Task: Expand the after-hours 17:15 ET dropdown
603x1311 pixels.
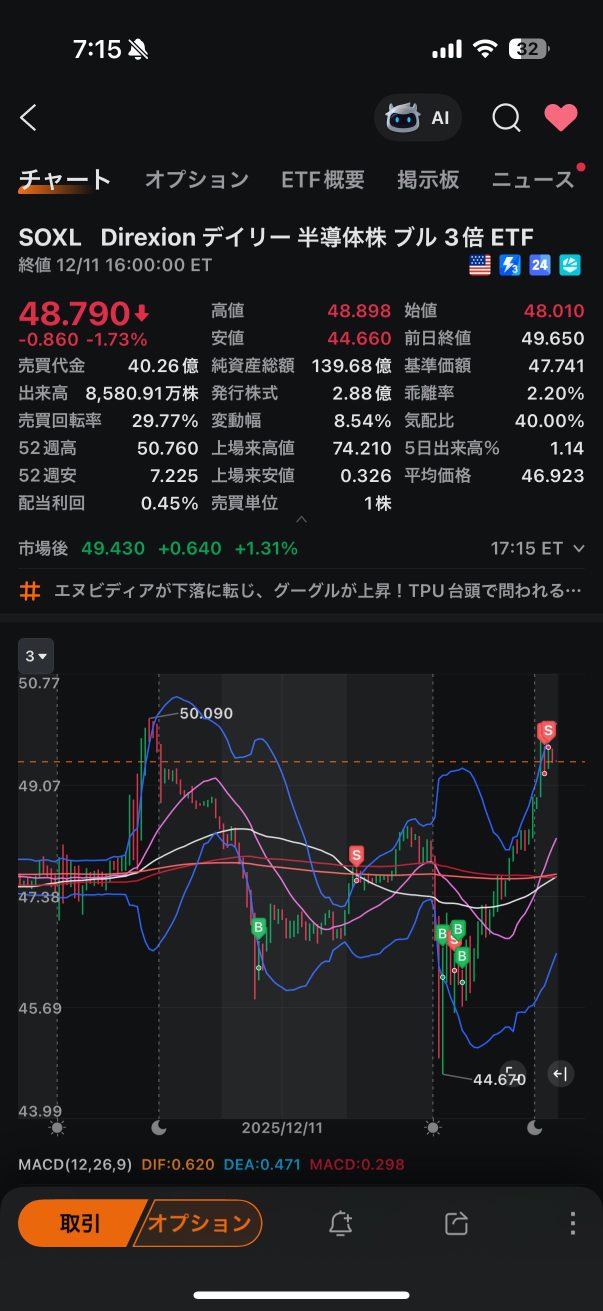Action: [x=538, y=549]
